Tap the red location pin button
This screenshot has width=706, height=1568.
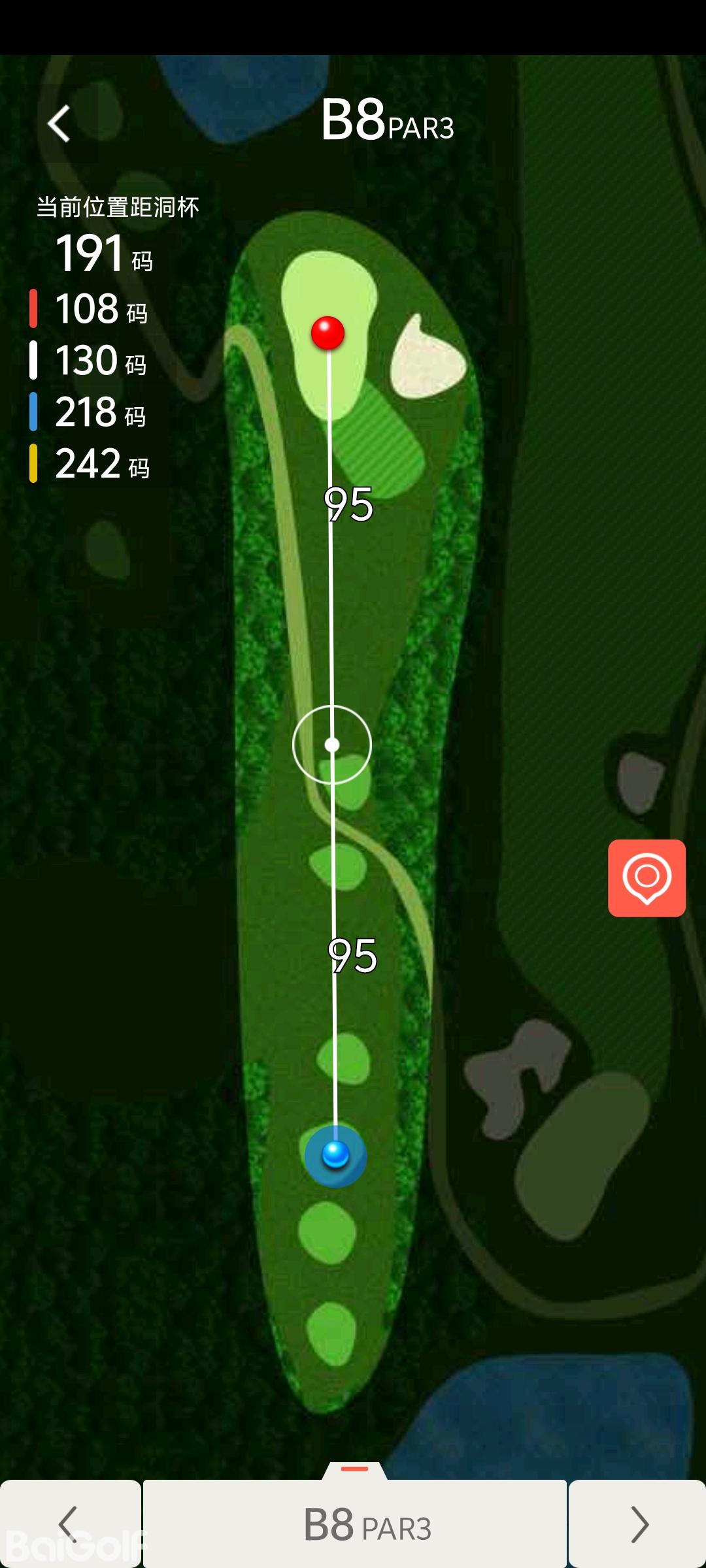point(647,877)
